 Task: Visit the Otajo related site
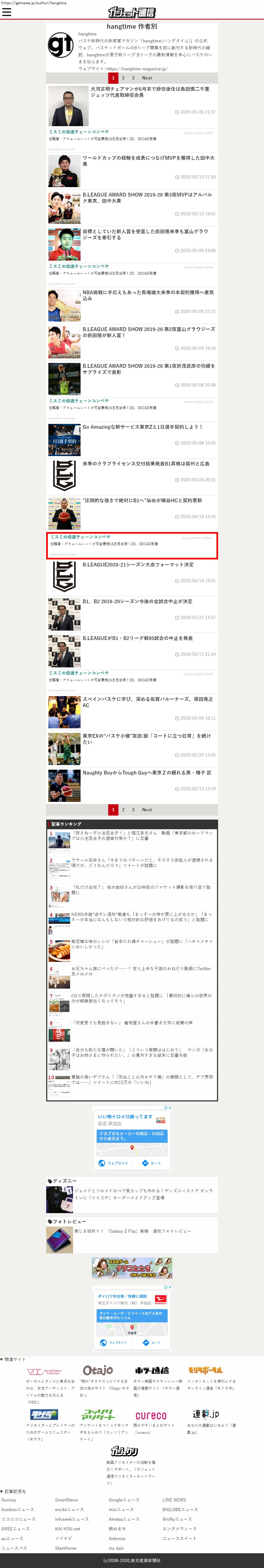97,1370
